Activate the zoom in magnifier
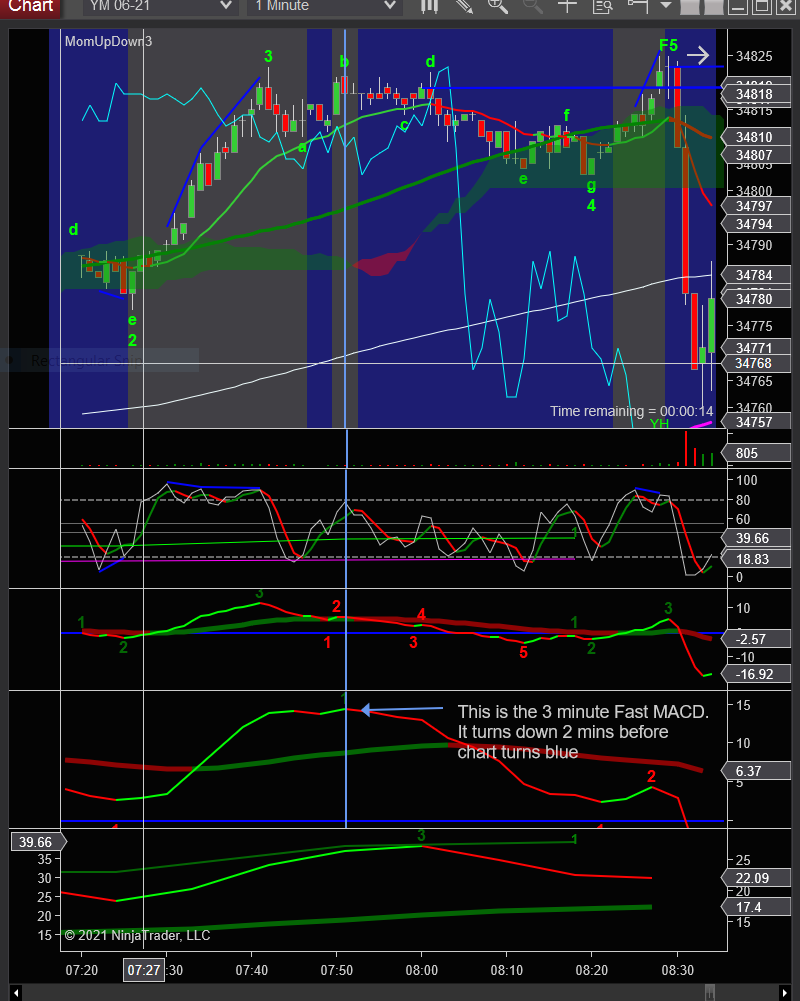 coord(497,6)
